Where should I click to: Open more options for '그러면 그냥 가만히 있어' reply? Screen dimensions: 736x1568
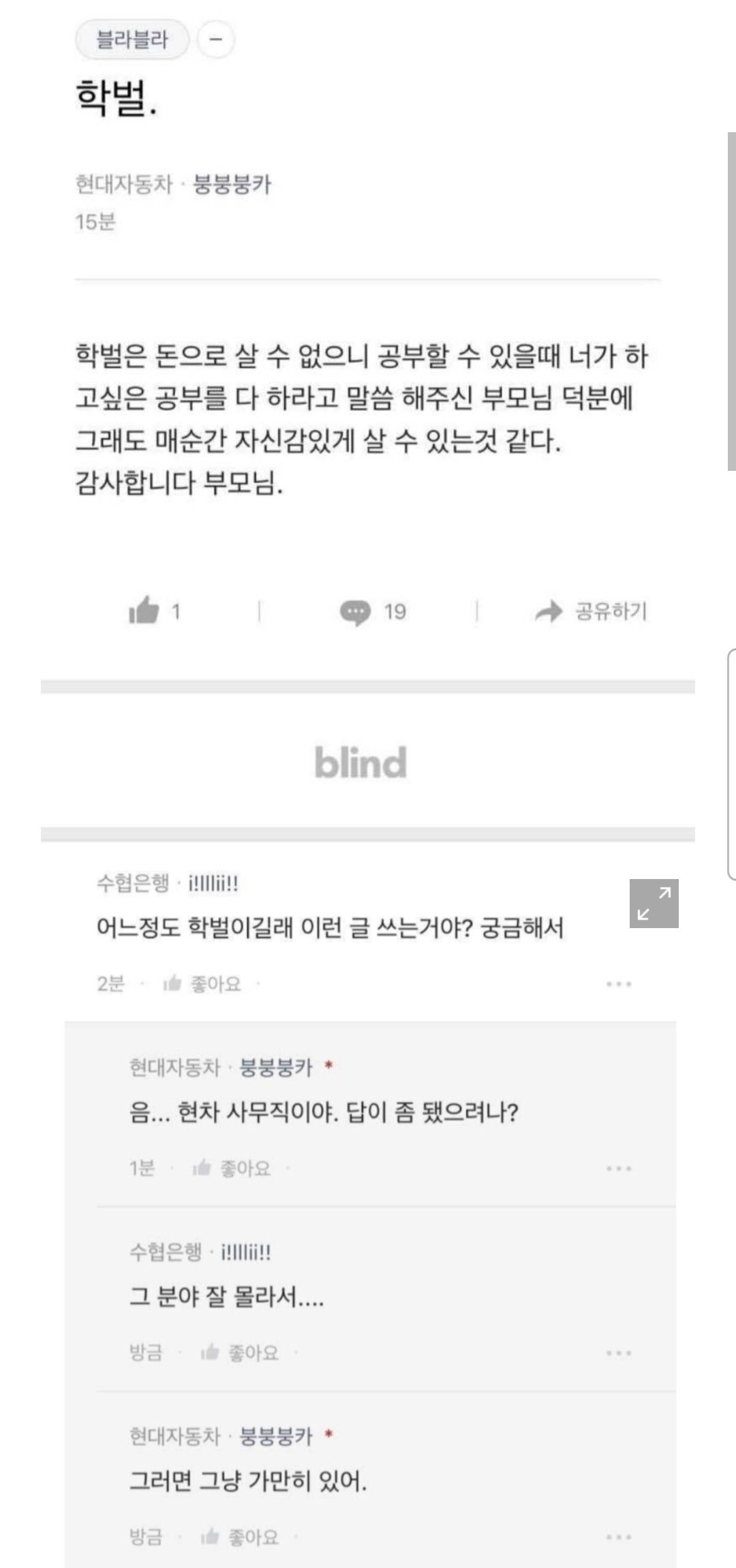coord(618,1537)
